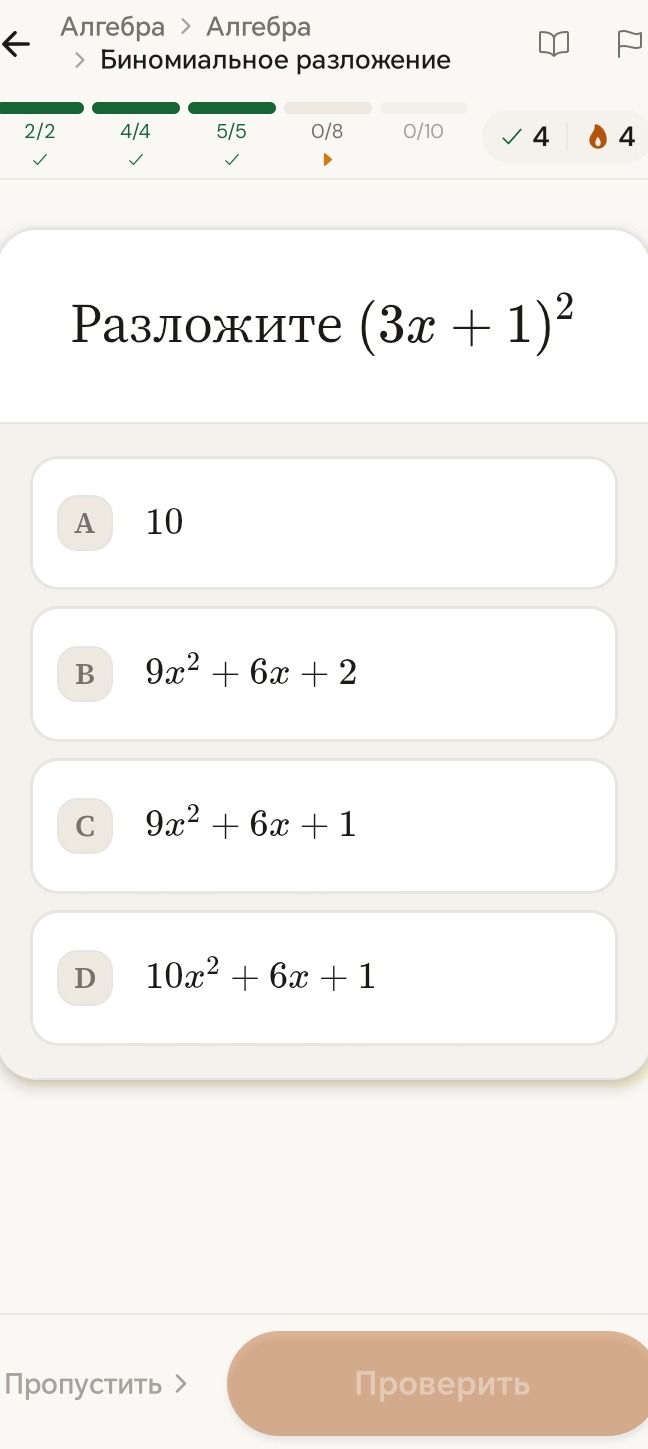Image resolution: width=648 pixels, height=1449 pixels.
Task: Tap the Проверить button
Action: tap(442, 1384)
